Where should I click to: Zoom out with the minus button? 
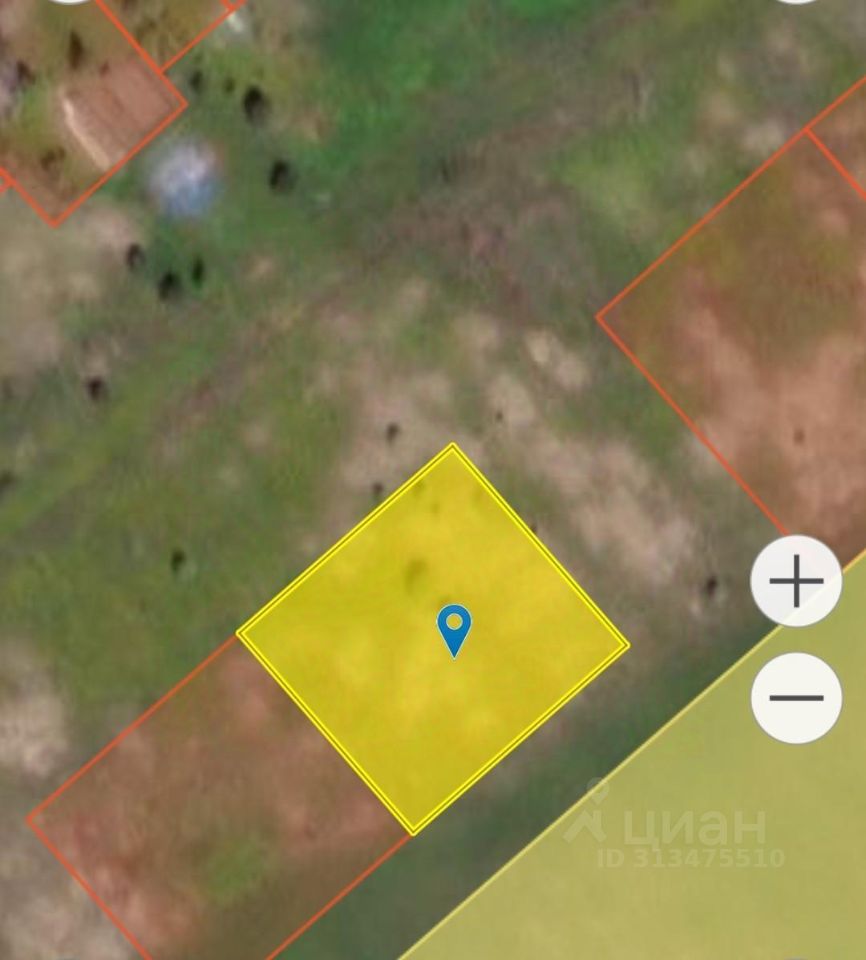796,697
